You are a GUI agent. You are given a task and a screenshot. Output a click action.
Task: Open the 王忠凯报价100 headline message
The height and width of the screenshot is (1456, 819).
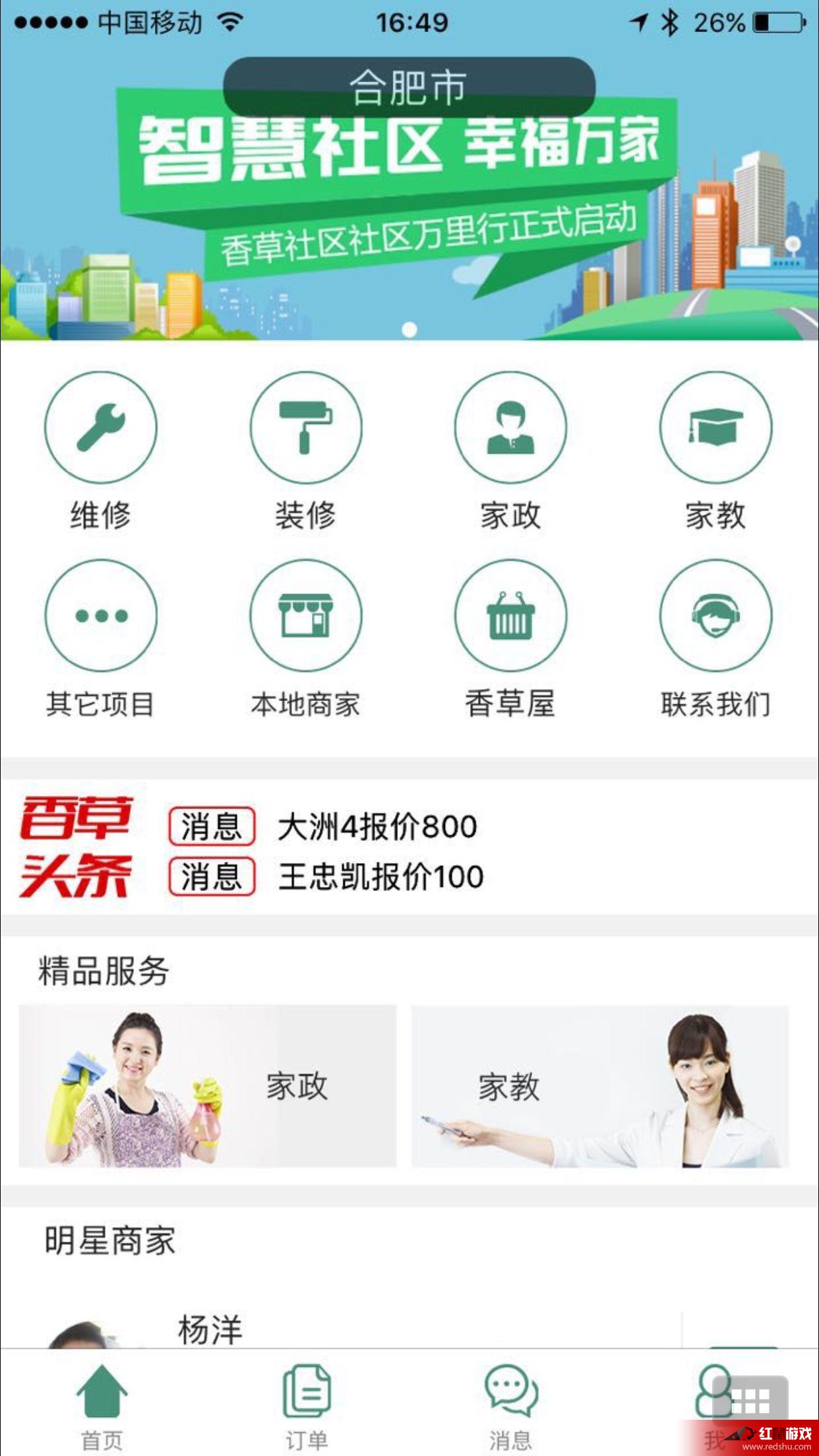[380, 877]
